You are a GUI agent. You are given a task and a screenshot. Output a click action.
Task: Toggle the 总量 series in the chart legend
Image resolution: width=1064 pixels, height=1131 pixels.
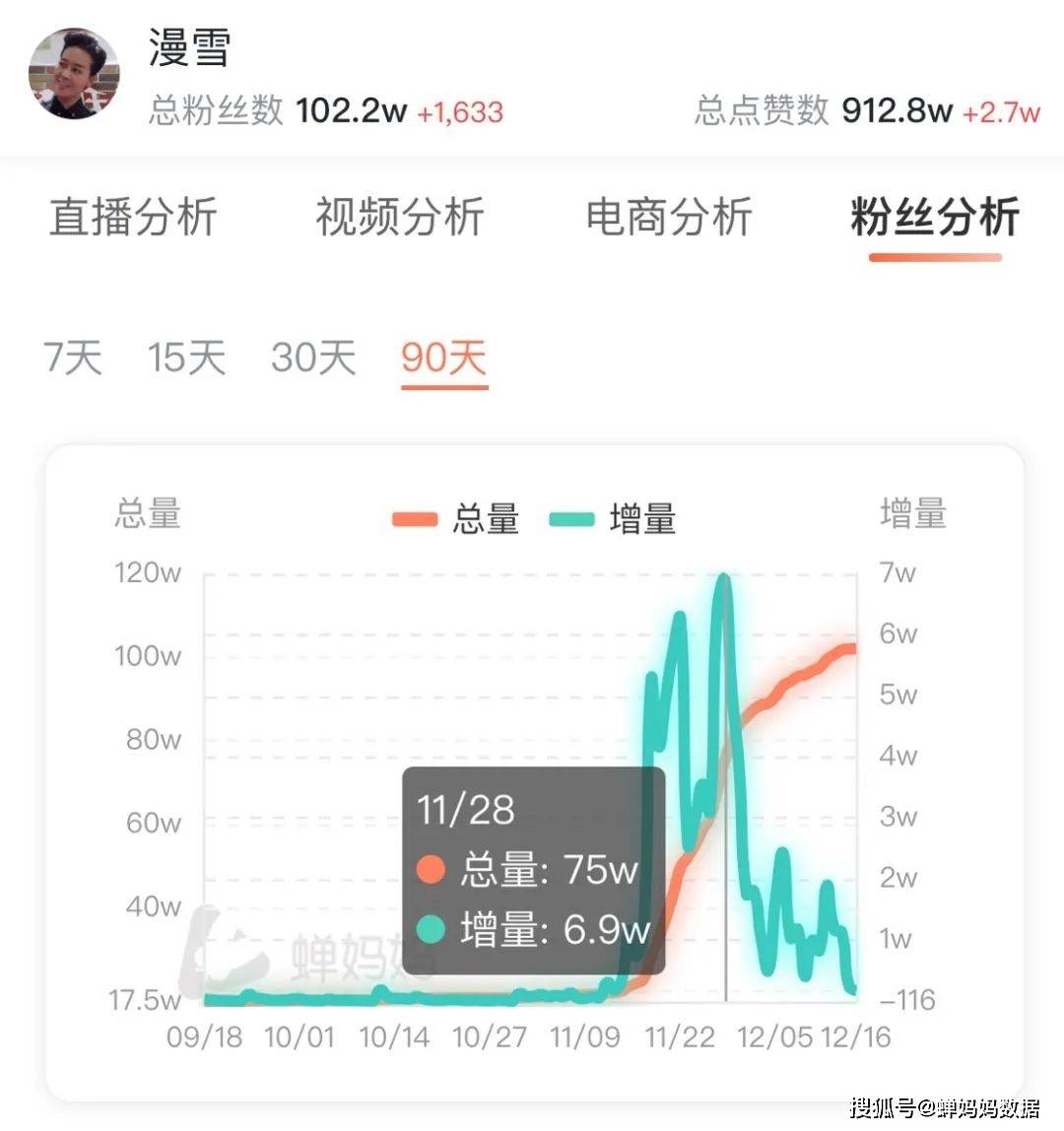click(457, 518)
